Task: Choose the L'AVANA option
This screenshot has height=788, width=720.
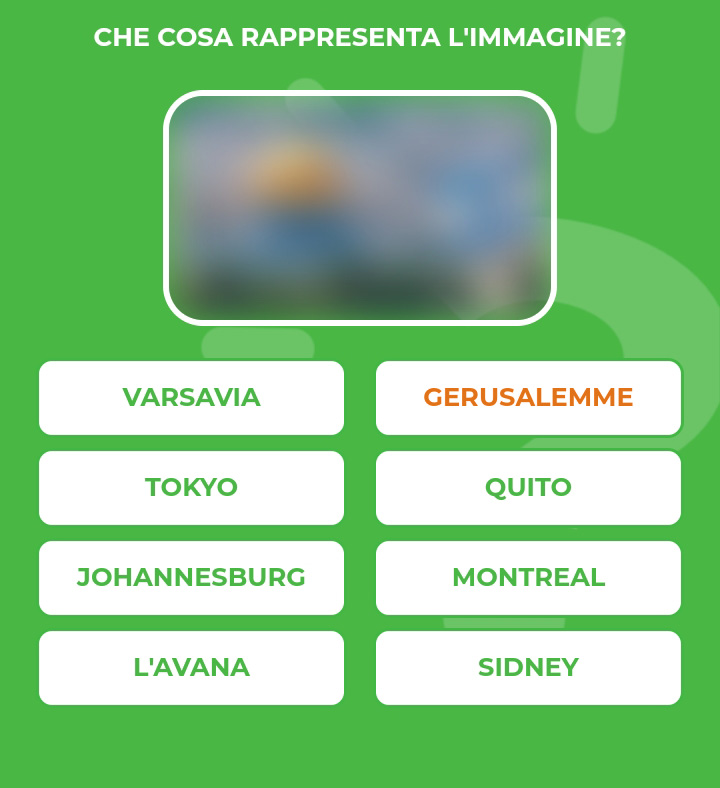Action: (191, 668)
